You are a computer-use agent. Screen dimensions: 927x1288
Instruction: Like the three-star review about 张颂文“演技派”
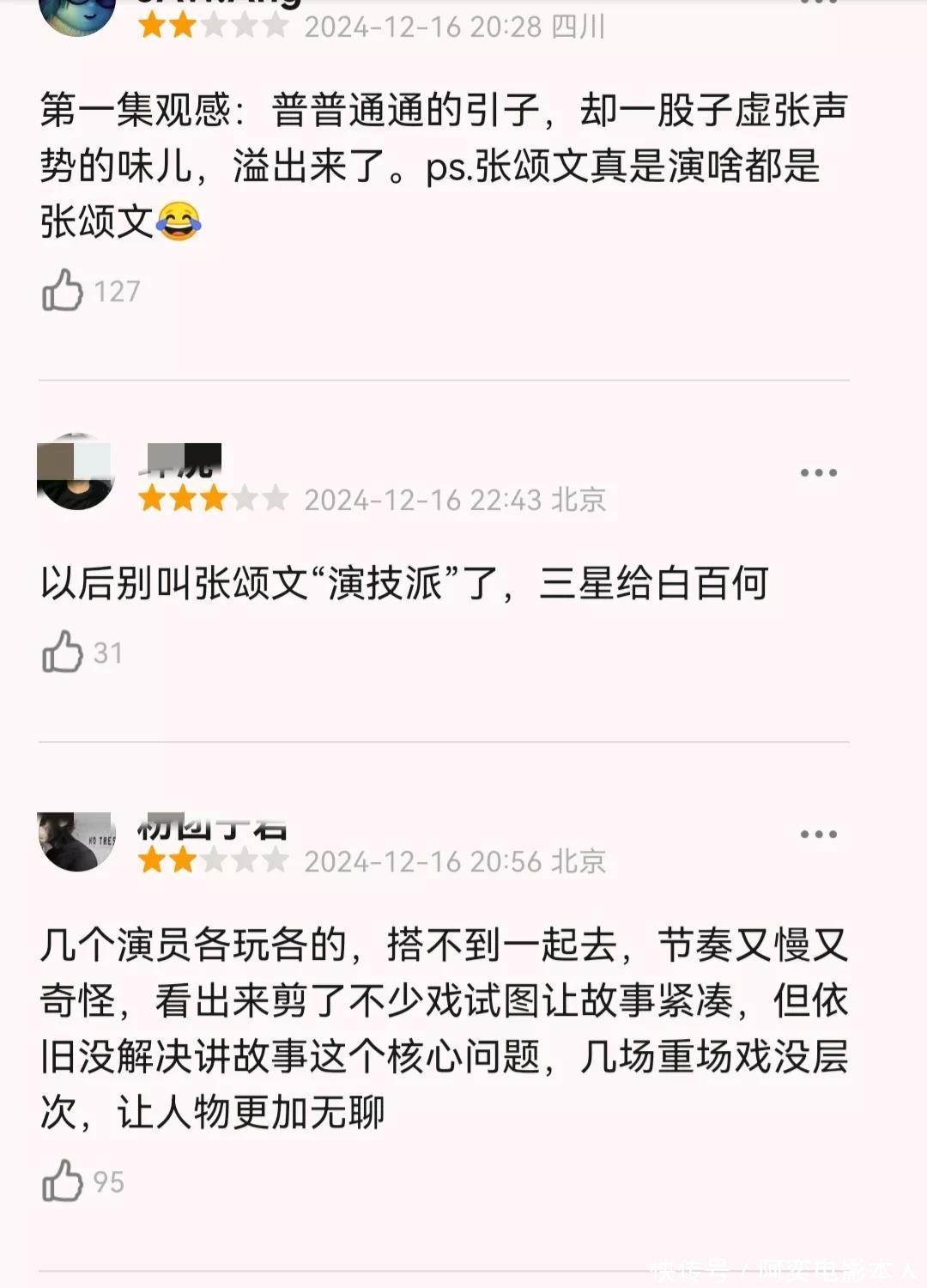pos(63,652)
